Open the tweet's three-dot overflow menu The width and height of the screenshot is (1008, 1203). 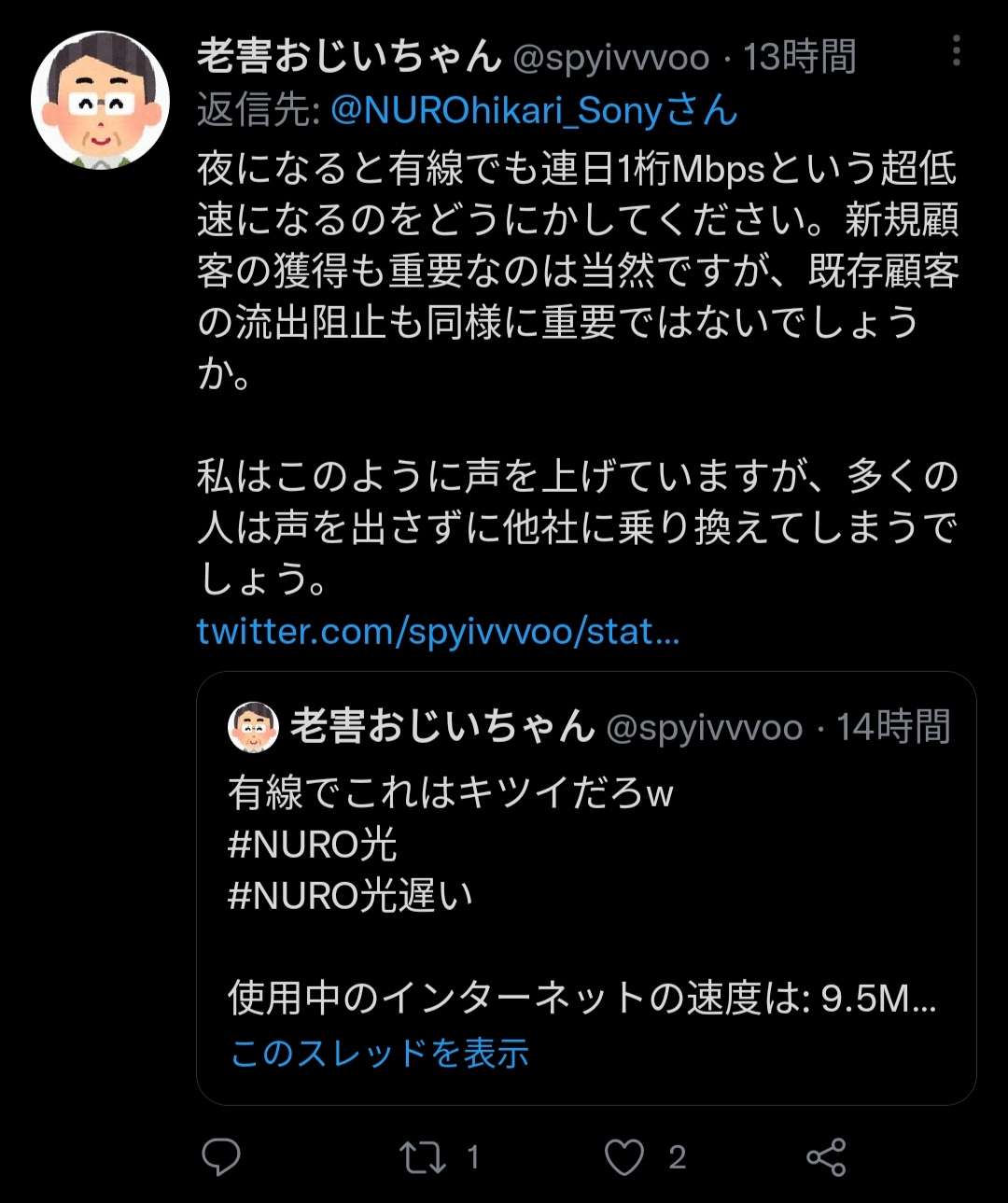[956, 51]
